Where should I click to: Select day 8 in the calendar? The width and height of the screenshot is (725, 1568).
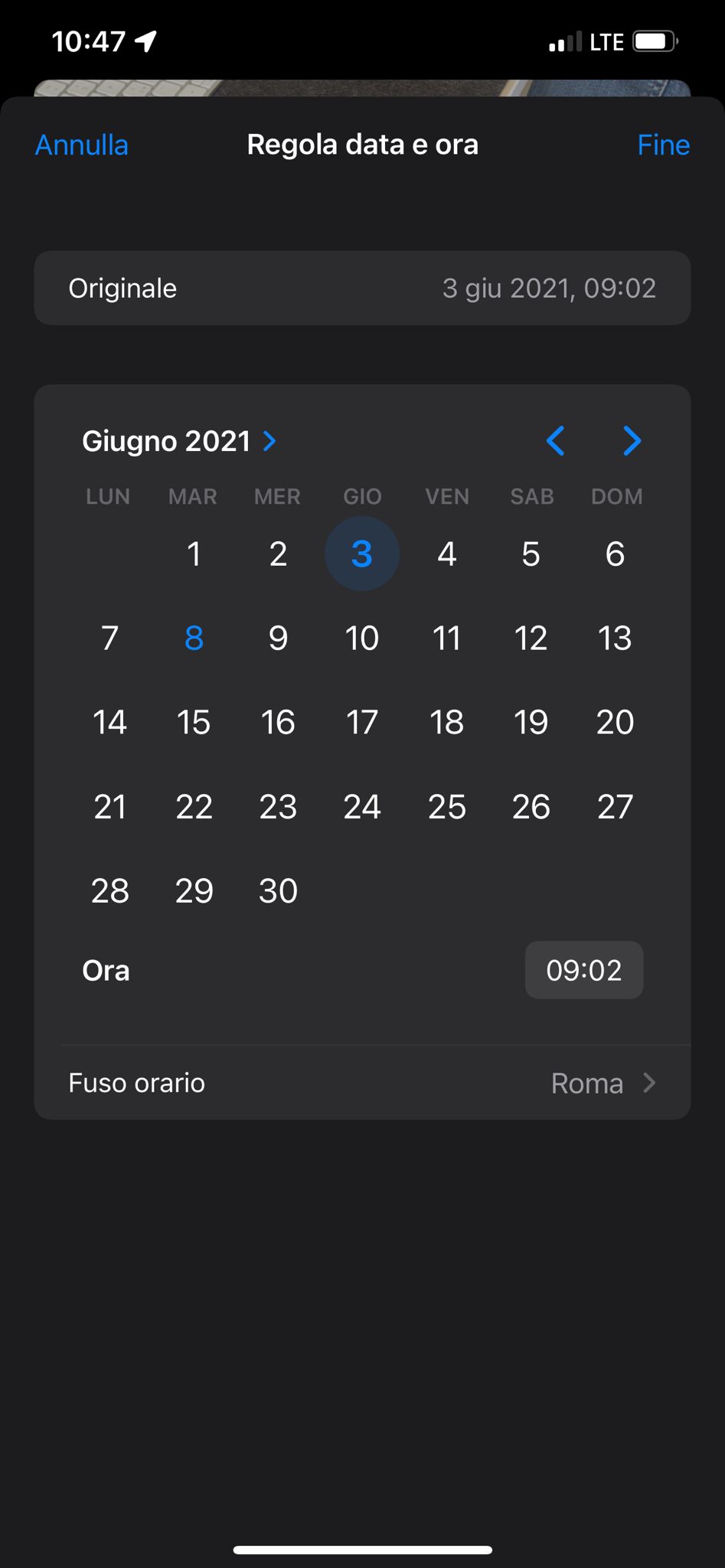[x=194, y=638]
